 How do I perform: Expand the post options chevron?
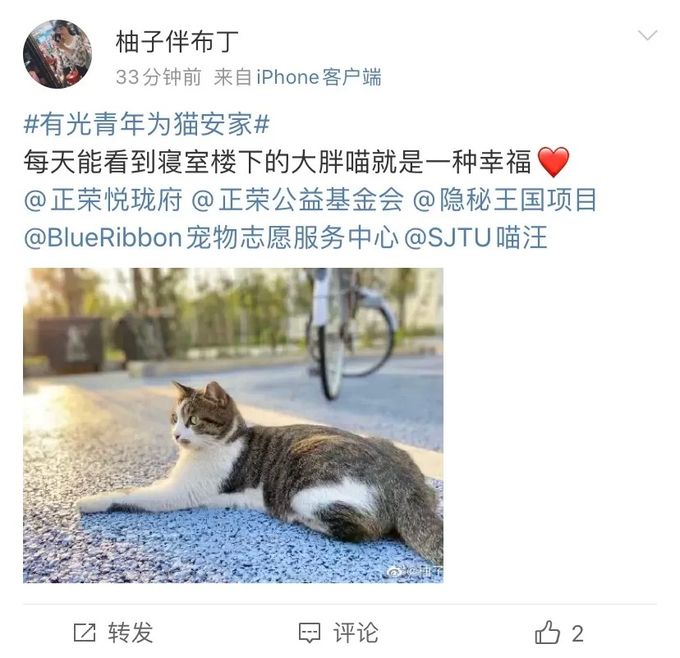647,37
